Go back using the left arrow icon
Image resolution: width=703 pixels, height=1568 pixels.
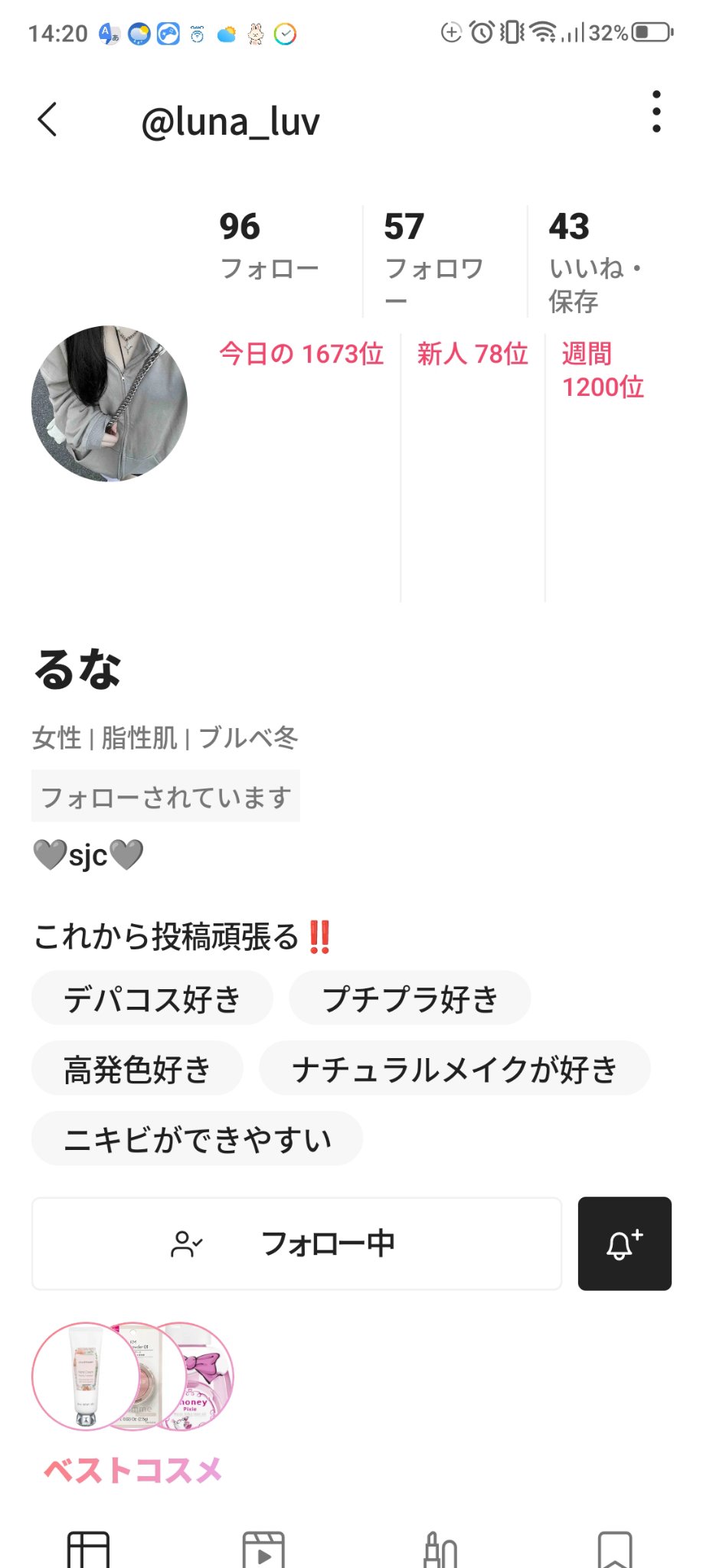click(47, 120)
